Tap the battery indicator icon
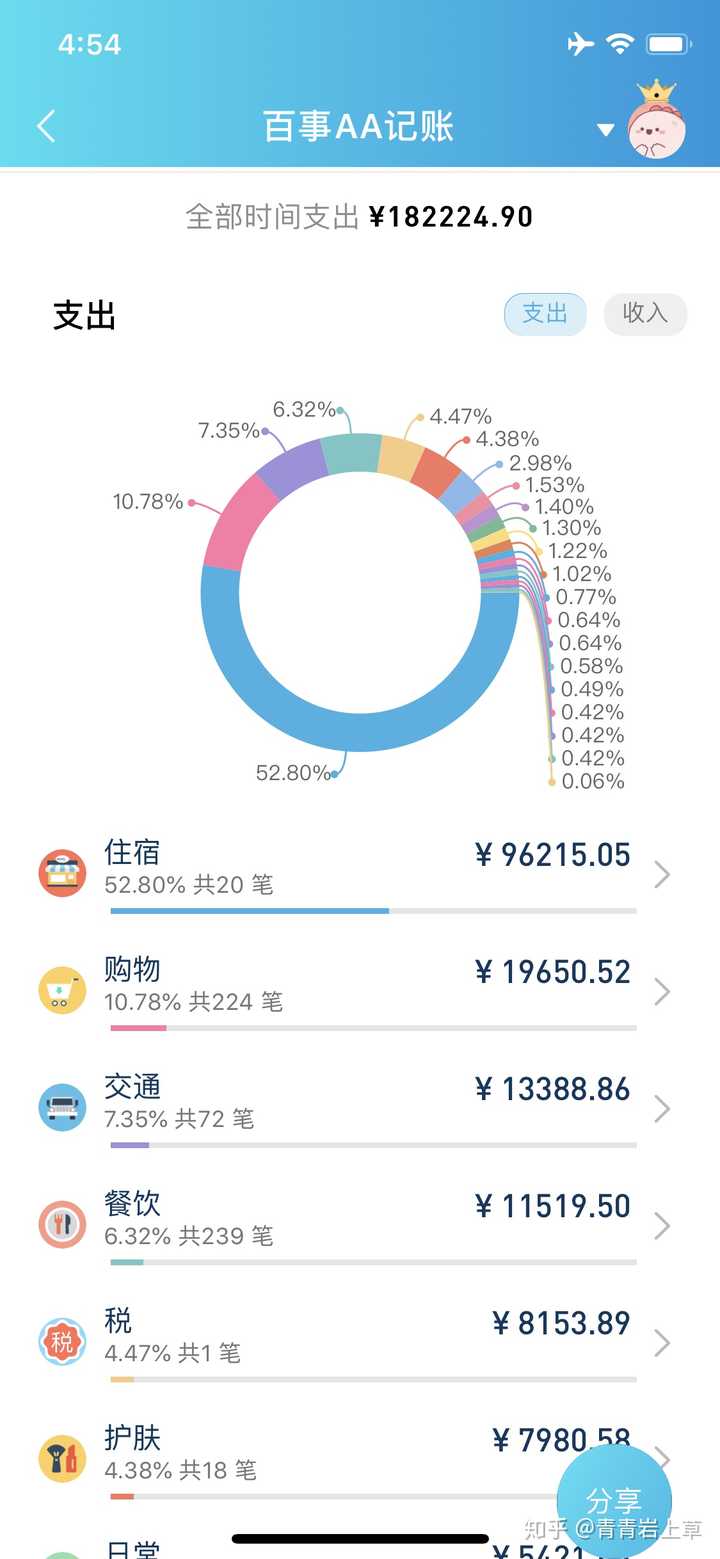The height and width of the screenshot is (1559, 720). pyautogui.click(x=668, y=43)
